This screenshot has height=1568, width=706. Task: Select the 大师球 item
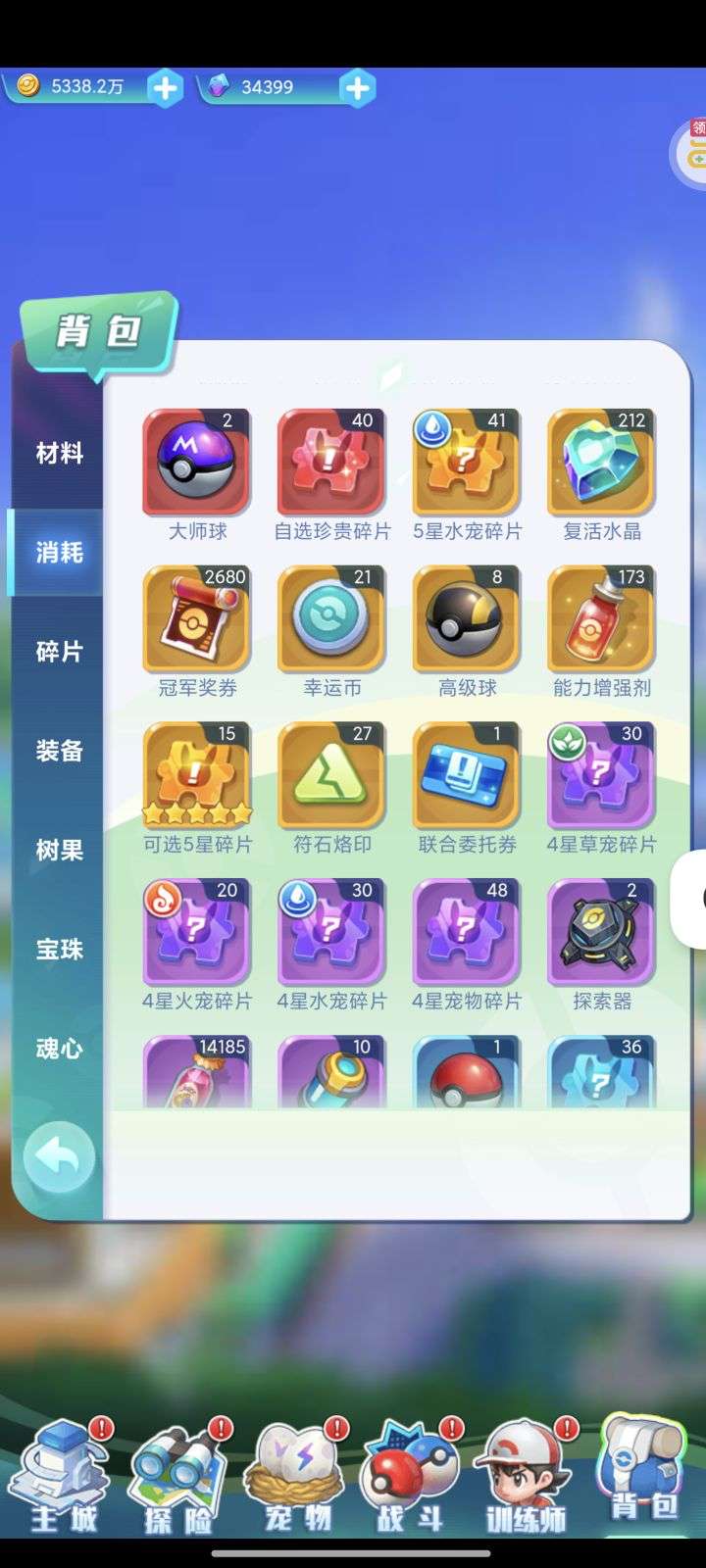coord(196,463)
